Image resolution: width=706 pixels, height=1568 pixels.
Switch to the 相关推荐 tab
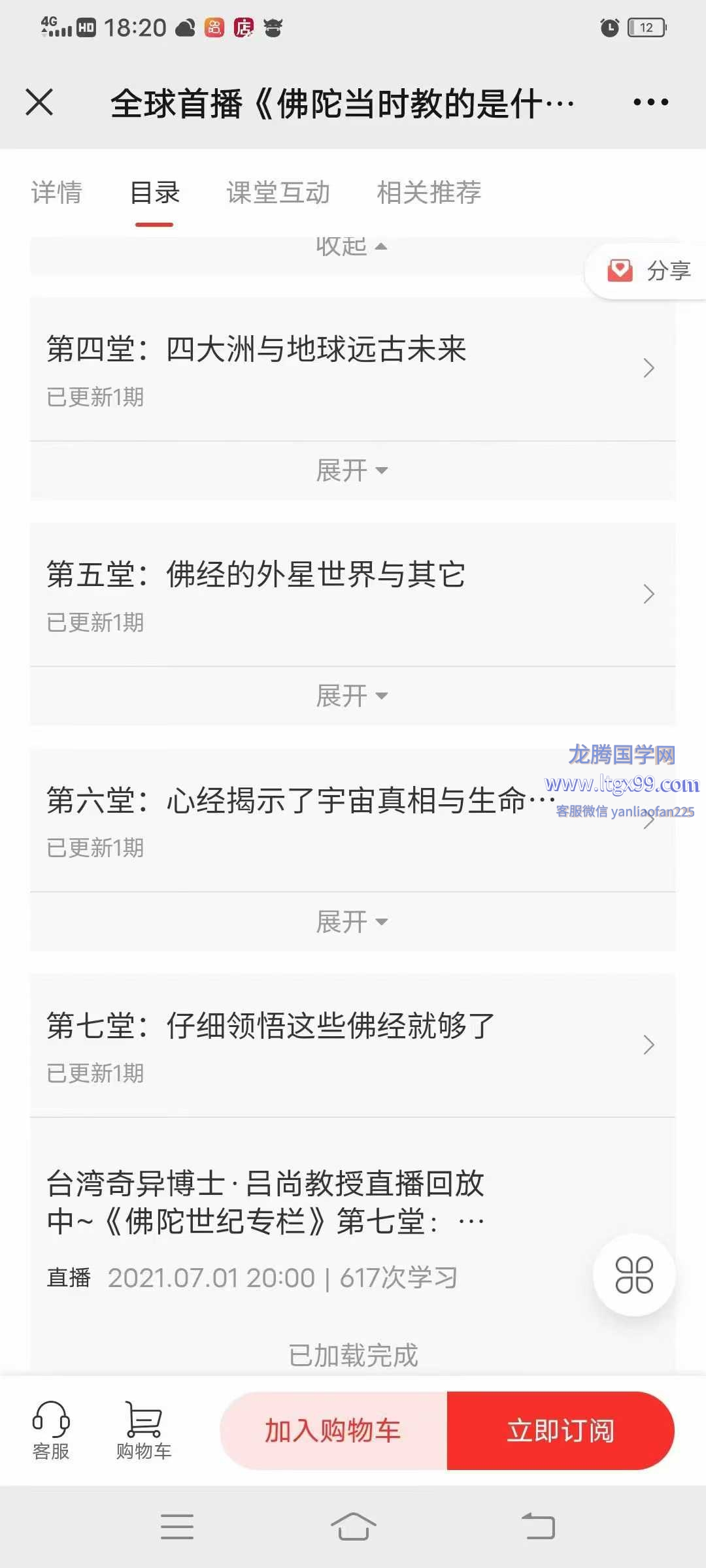pyautogui.click(x=429, y=193)
